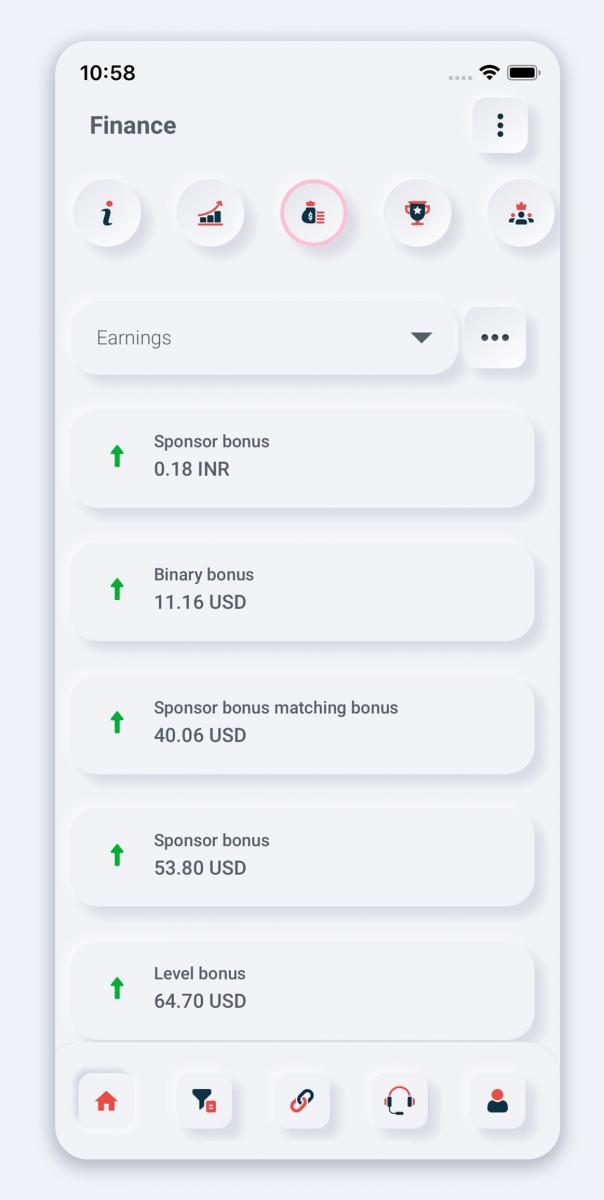This screenshot has height=1200, width=604.
Task: Go to the profile tab
Action: (x=497, y=1101)
